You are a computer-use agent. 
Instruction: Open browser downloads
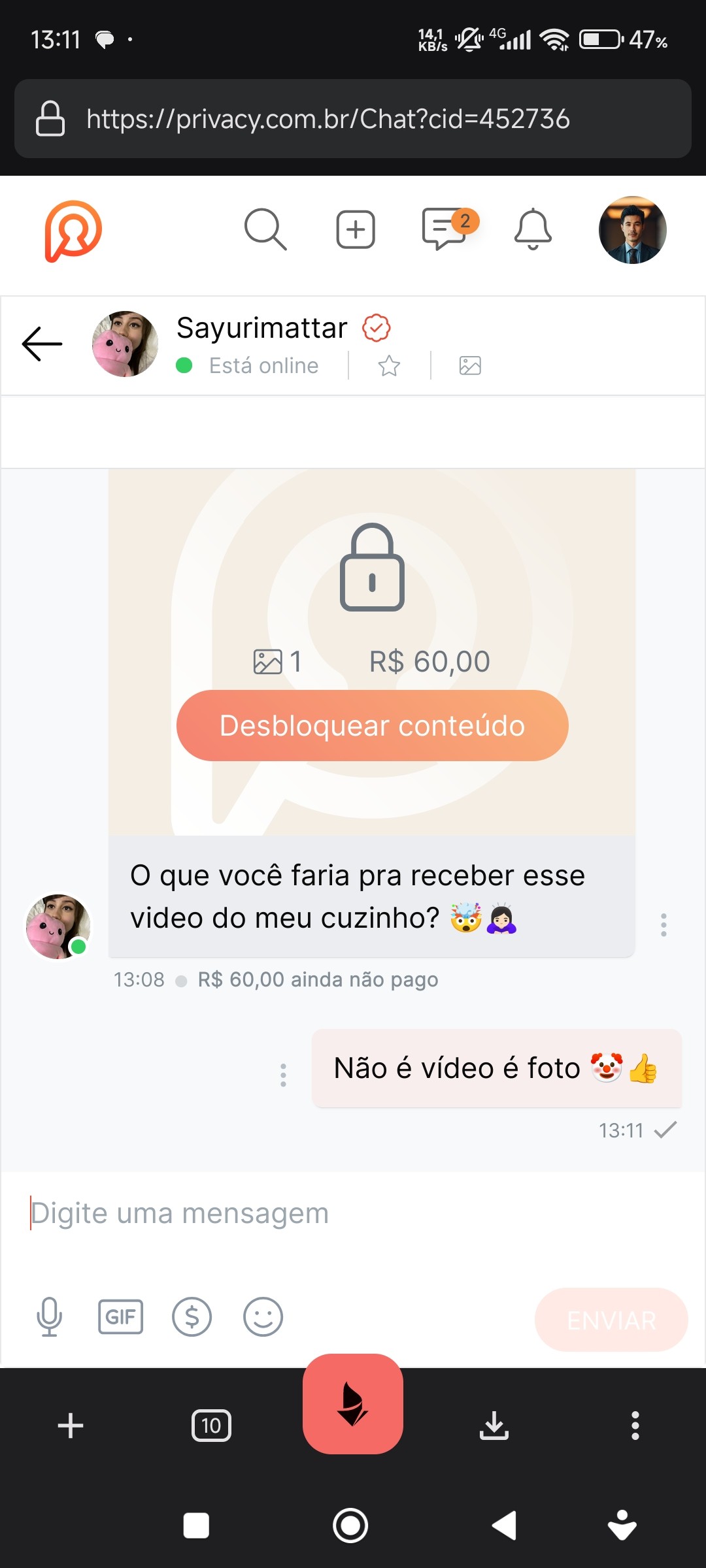494,1426
